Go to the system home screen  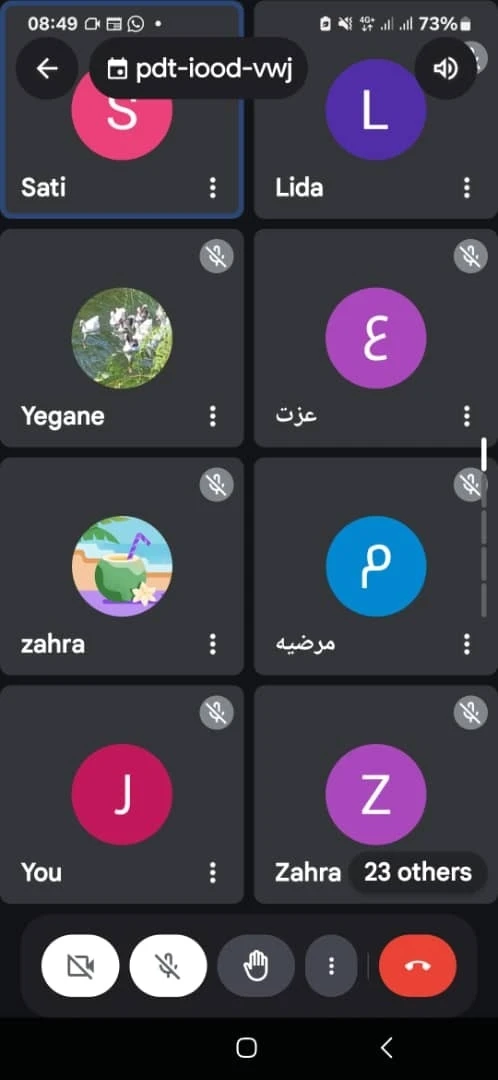tap(246, 1048)
